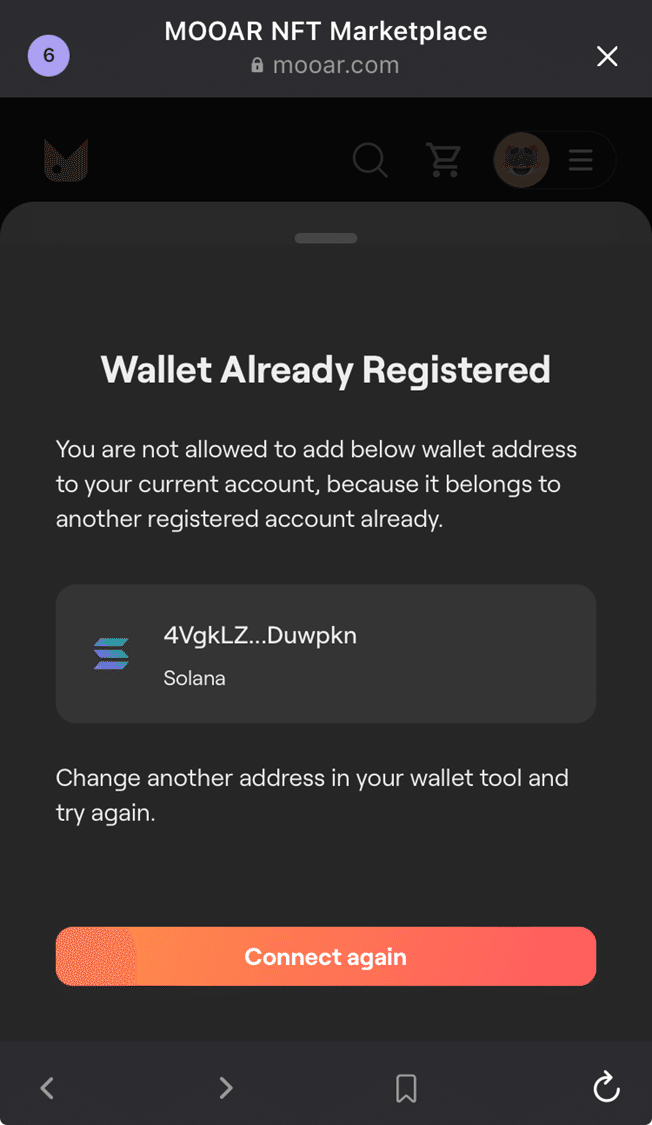Tap Connect again button
The image size is (652, 1125).
(326, 956)
